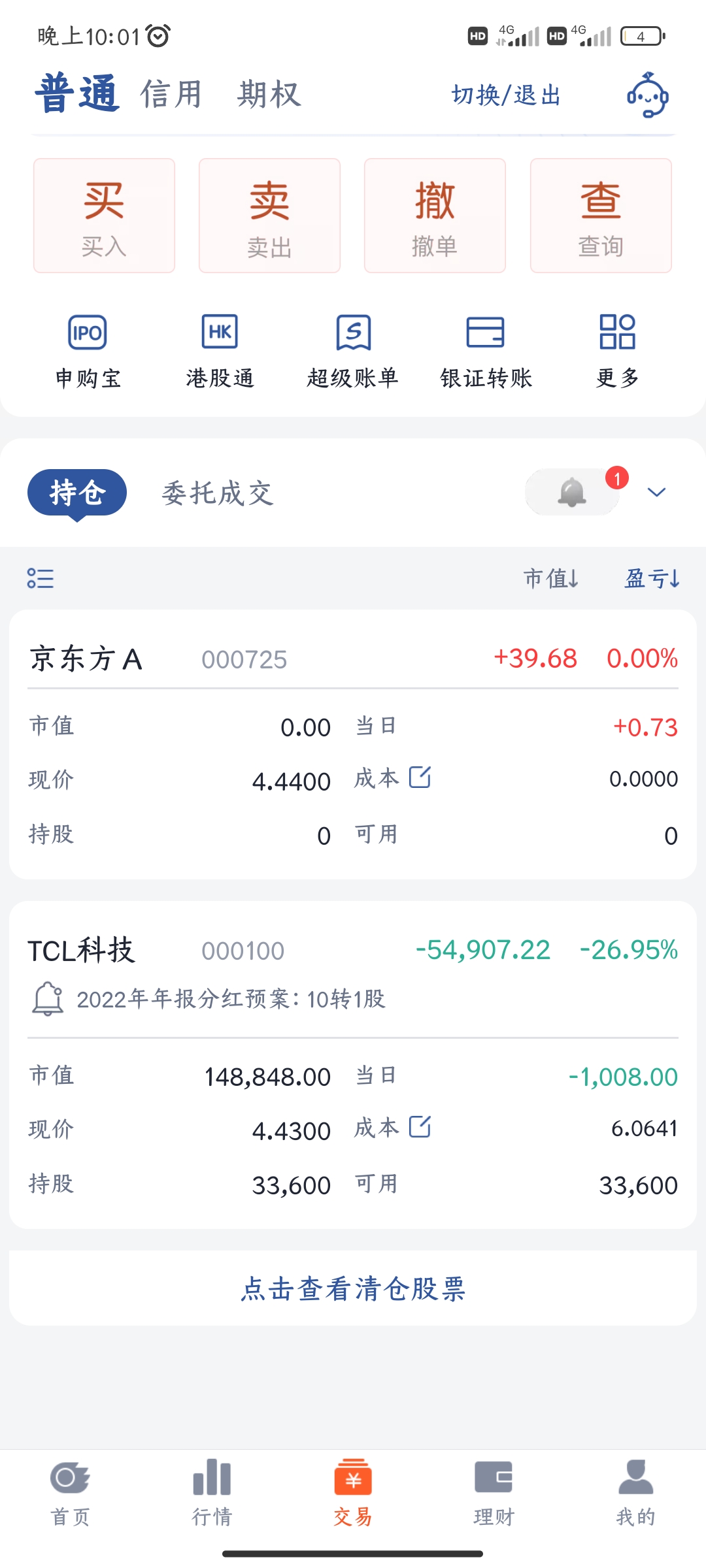706x1568 pixels.
Task: Click 切换/退出 to switch or logout
Action: coord(506,95)
